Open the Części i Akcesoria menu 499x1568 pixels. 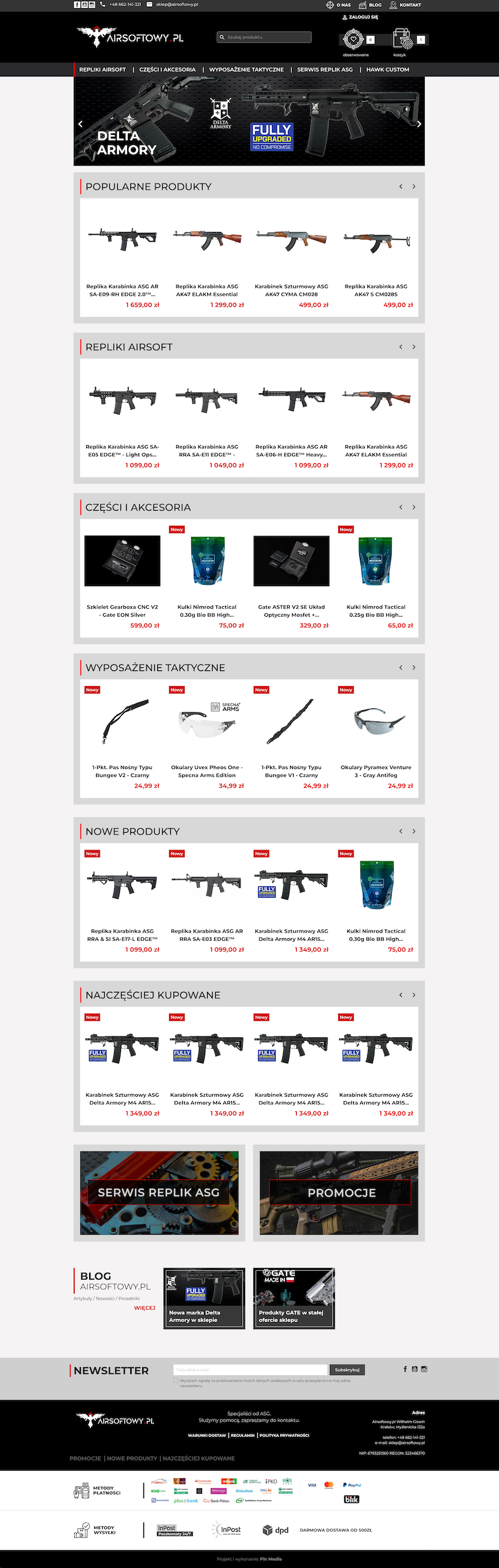coord(167,69)
